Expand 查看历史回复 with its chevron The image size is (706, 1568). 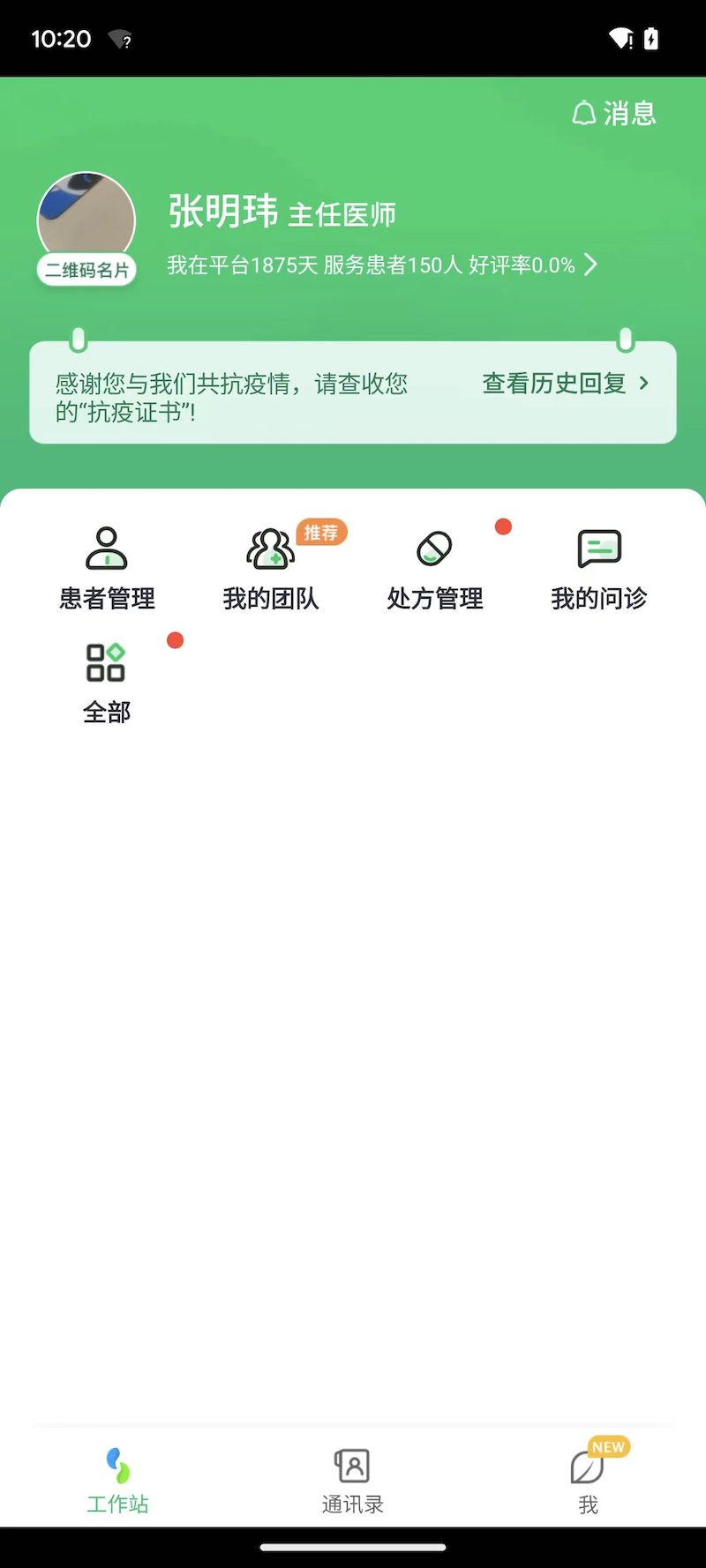coord(644,384)
